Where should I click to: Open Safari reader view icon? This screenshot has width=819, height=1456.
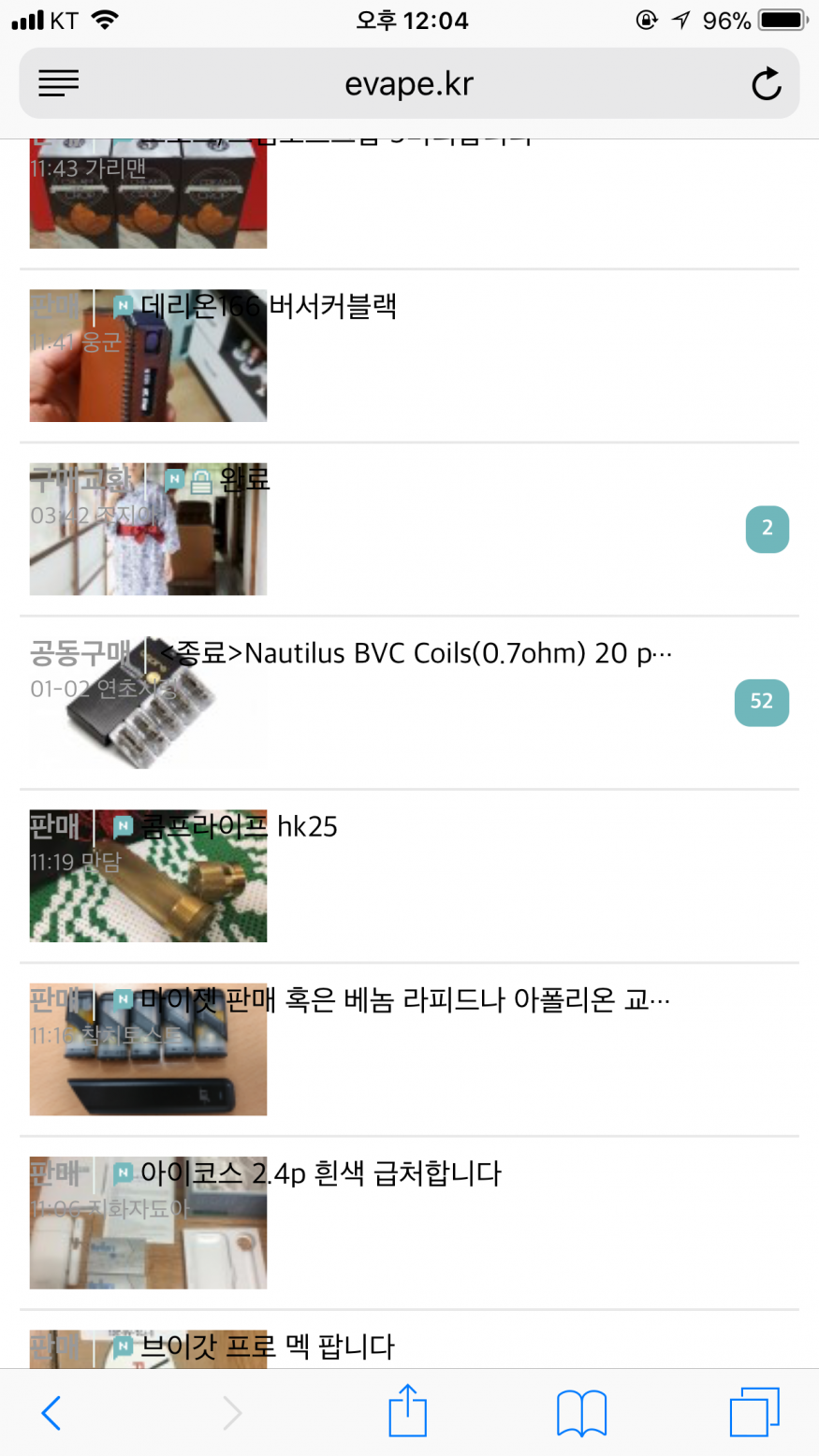(x=58, y=83)
